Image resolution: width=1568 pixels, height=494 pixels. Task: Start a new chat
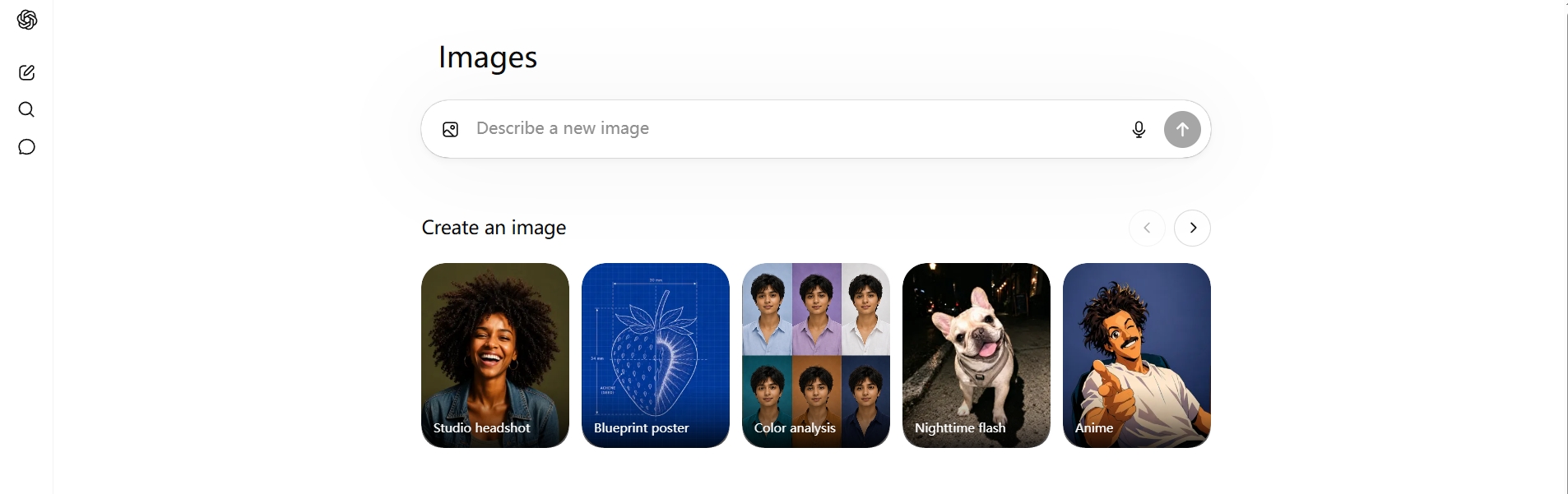point(27,72)
